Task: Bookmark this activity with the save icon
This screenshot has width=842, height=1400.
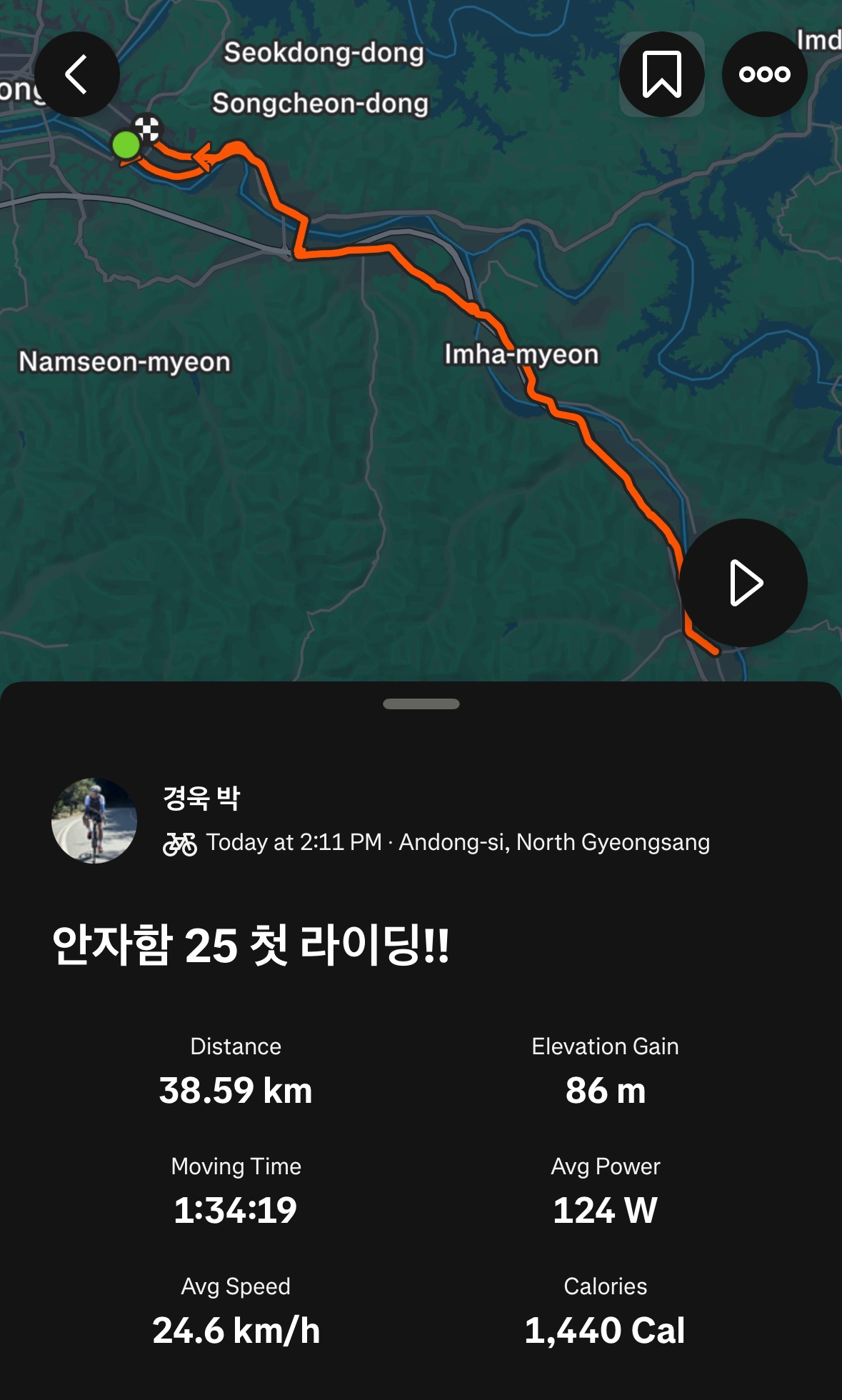Action: coord(661,74)
